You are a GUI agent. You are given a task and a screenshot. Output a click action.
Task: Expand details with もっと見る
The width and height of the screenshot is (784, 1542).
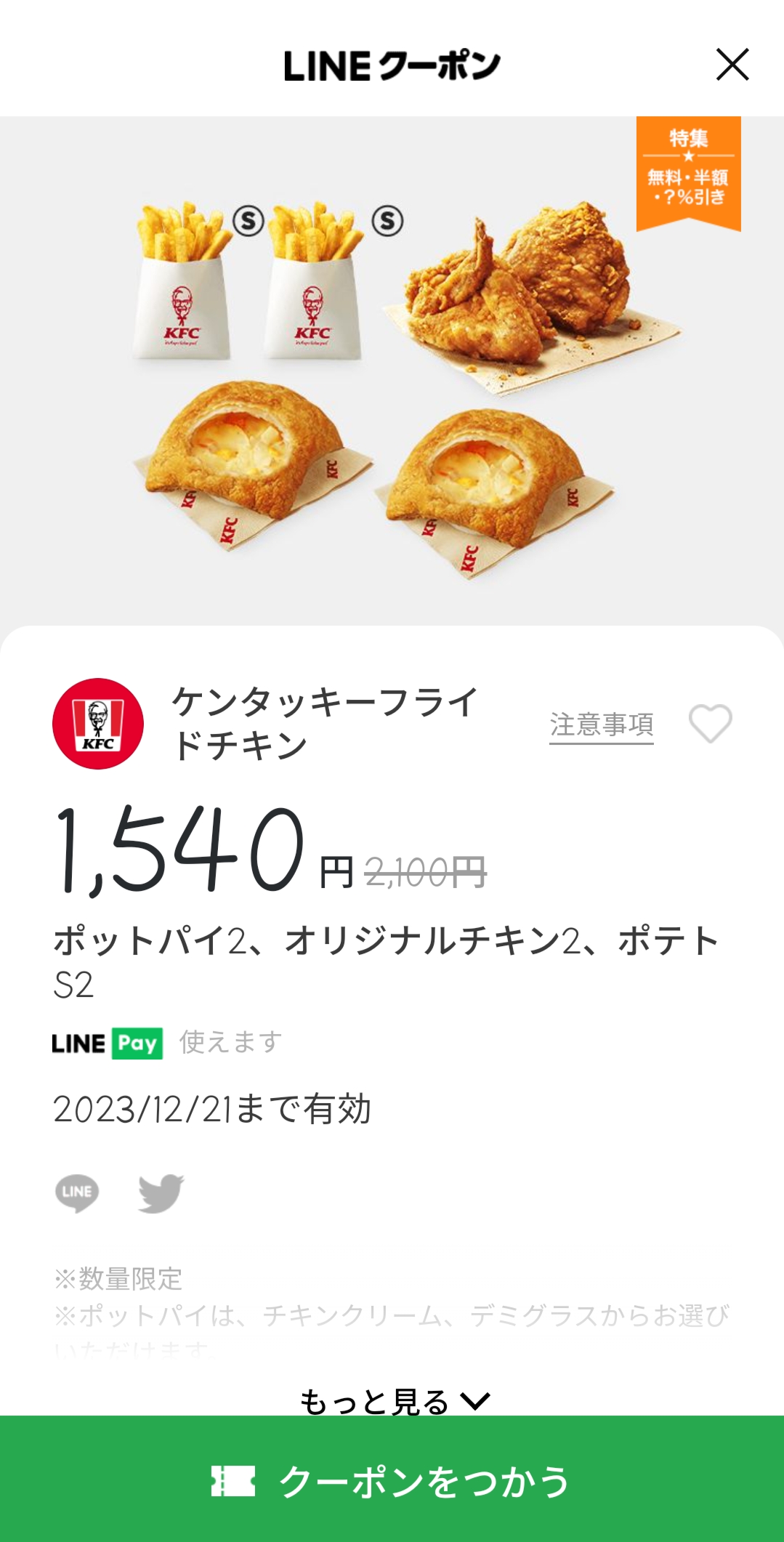[393, 1401]
